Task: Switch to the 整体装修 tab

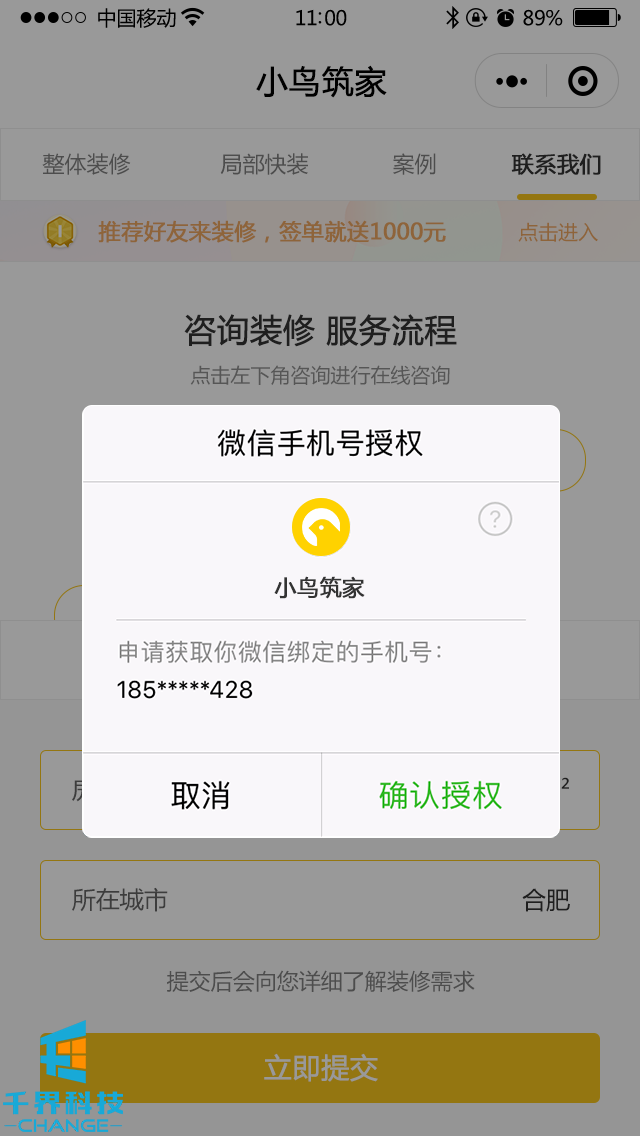Action: pyautogui.click(x=86, y=164)
